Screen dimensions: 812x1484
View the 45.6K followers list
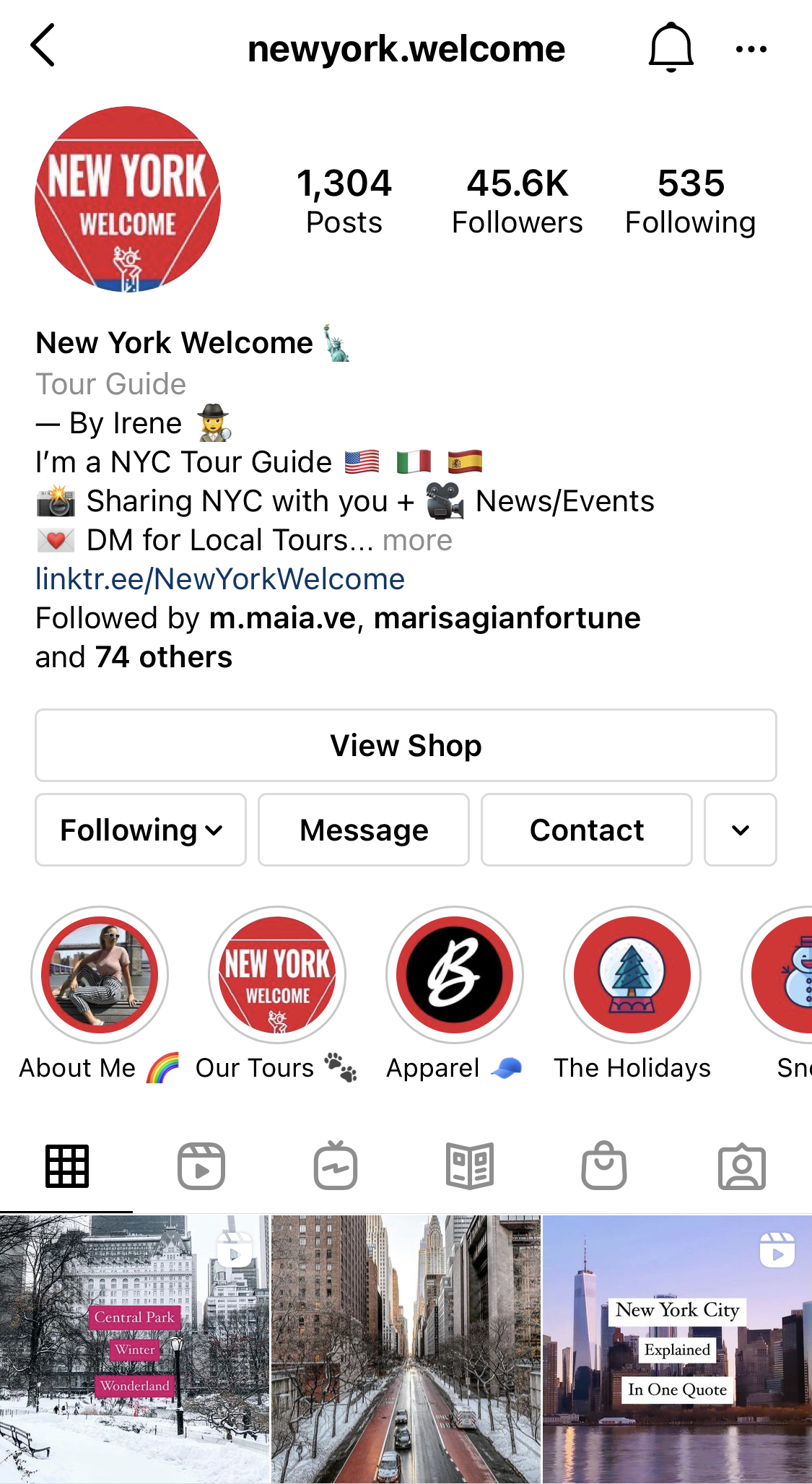517,201
